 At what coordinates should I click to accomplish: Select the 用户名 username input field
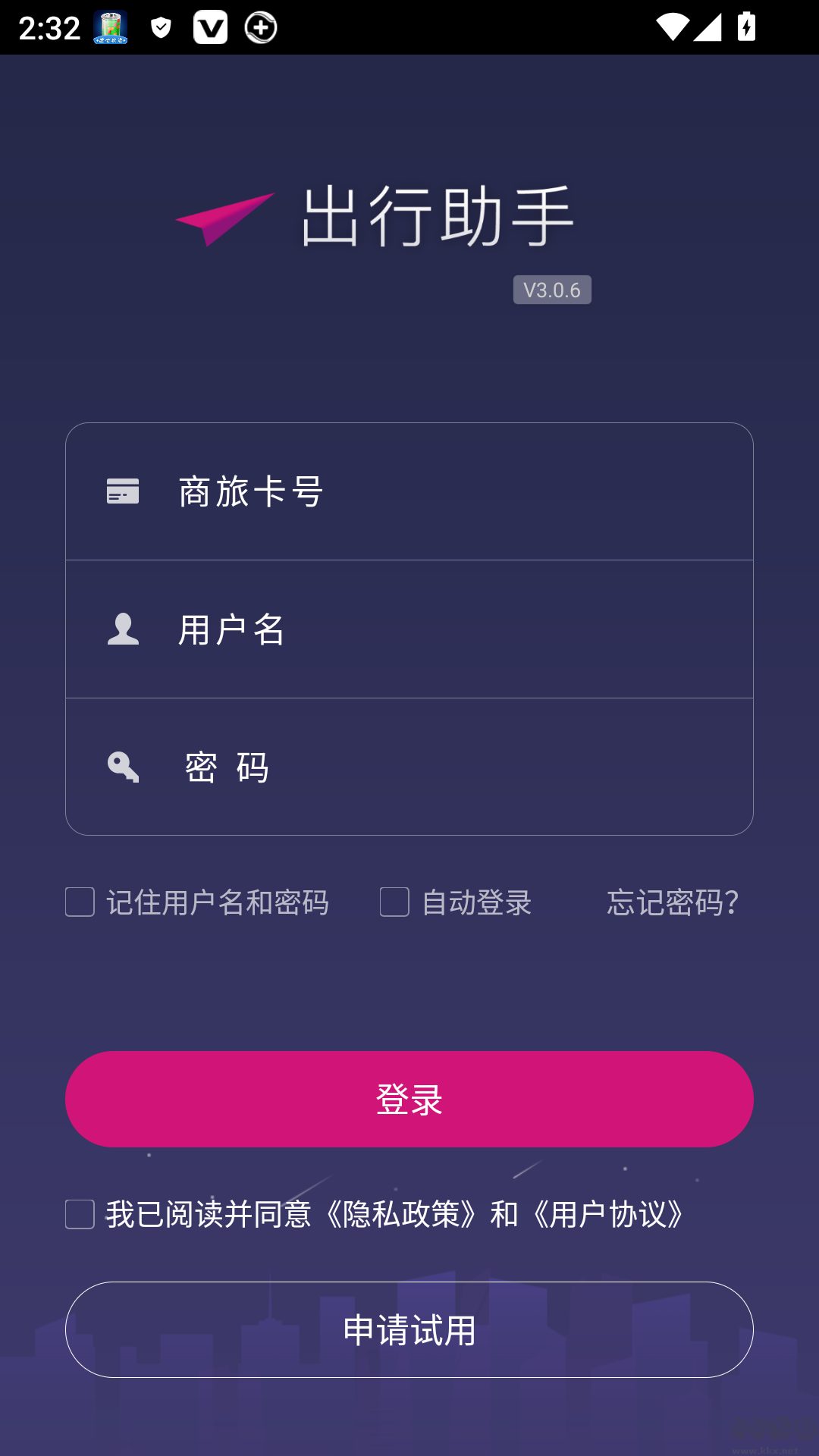[x=409, y=629]
